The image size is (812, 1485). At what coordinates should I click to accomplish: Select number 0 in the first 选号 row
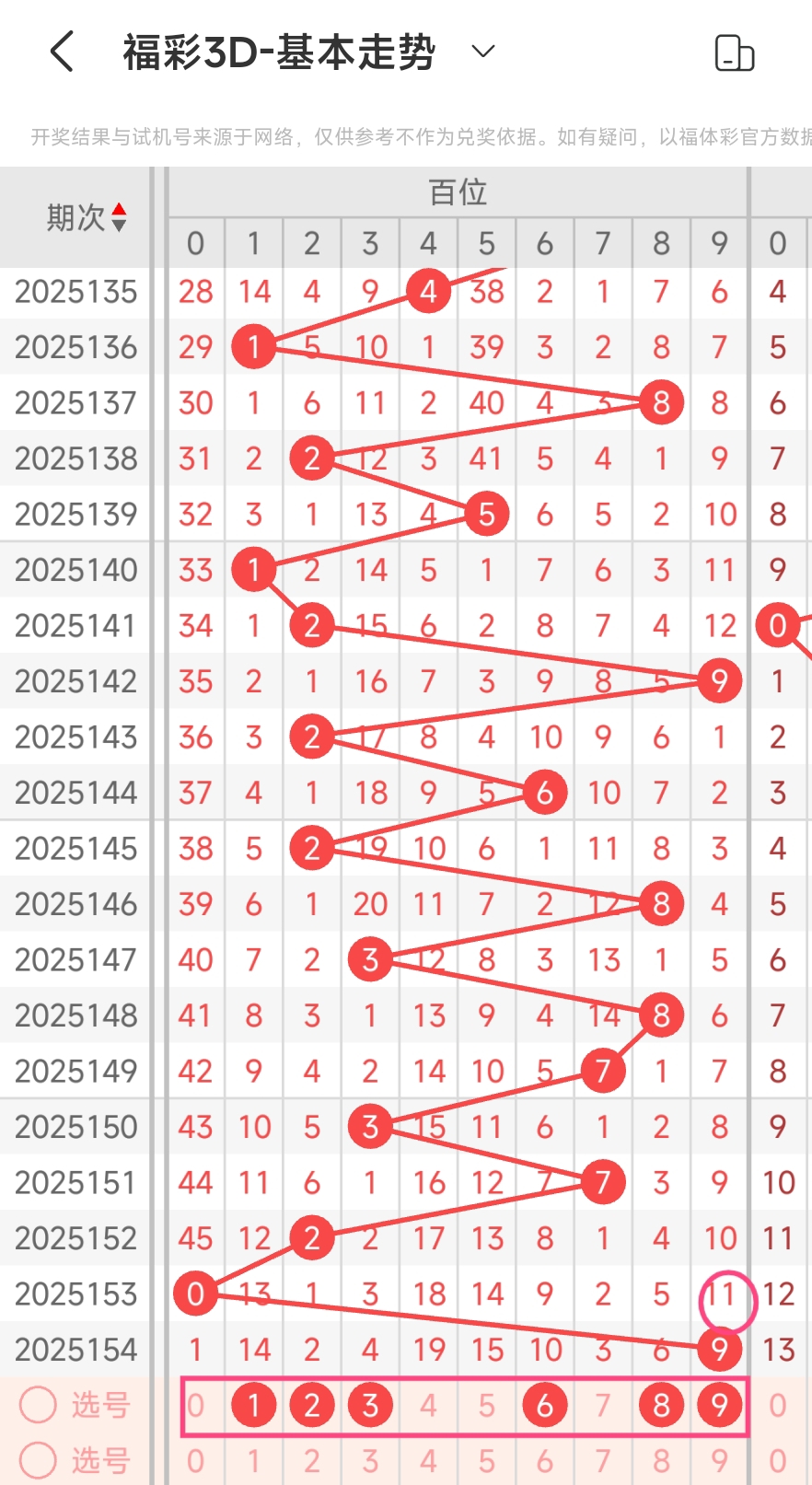click(x=195, y=1405)
